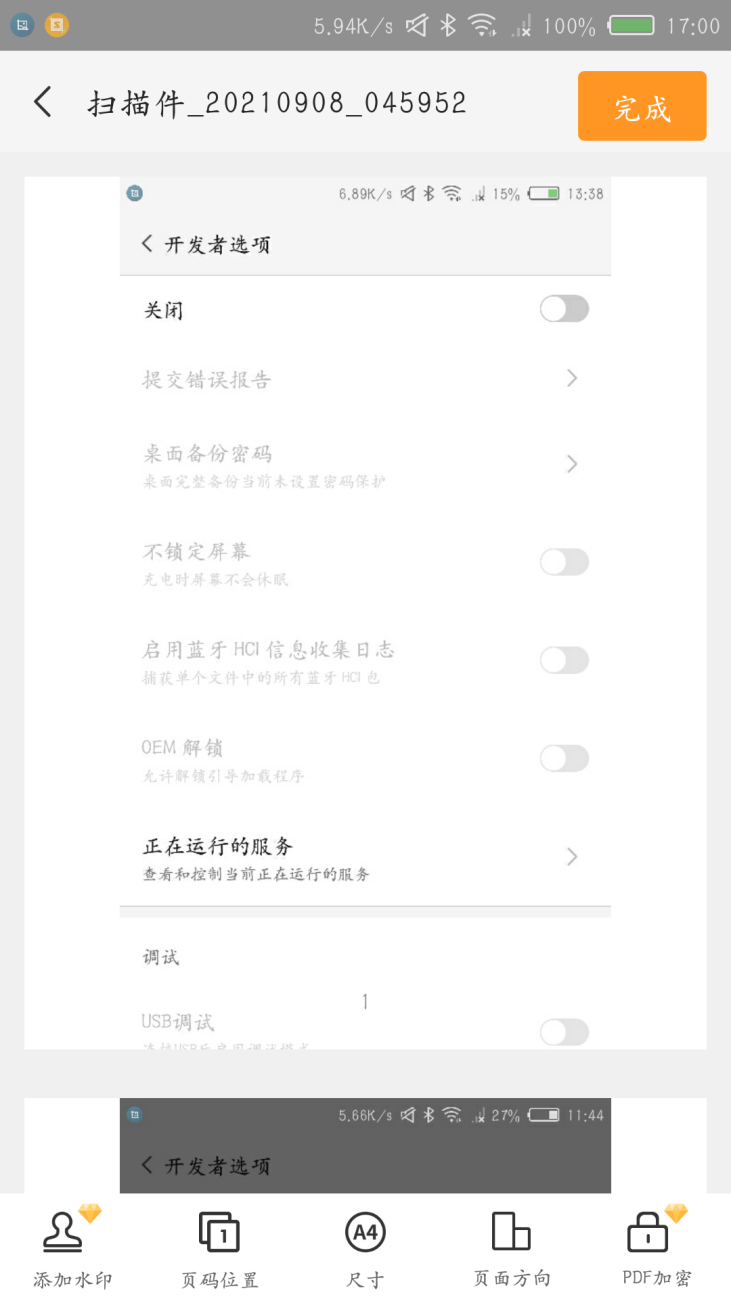Tap the crown badge on PDF加密
This screenshot has height=1299, width=731.
pos(677,1215)
